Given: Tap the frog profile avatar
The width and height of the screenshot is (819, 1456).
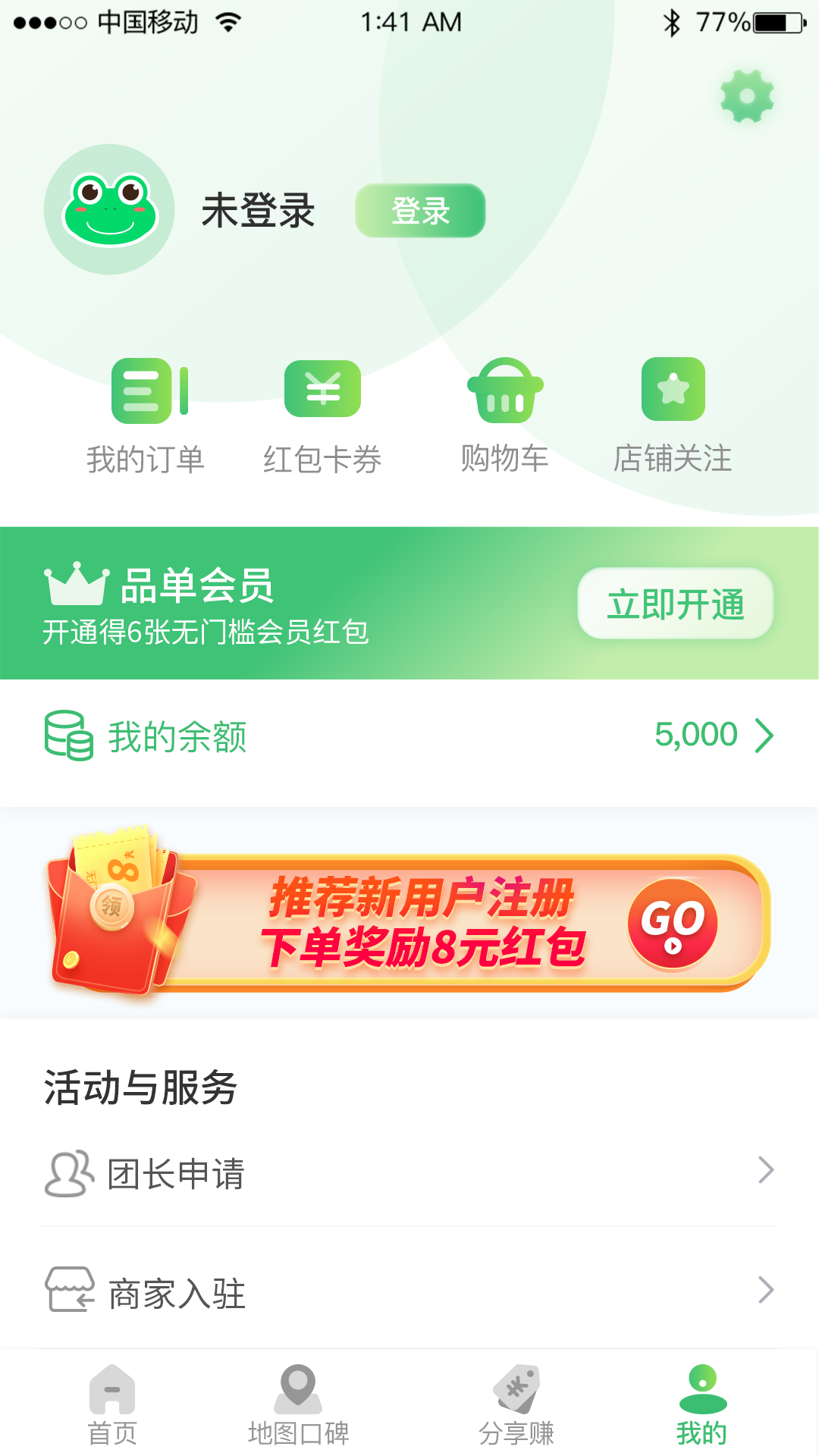Looking at the screenshot, I should [x=109, y=209].
